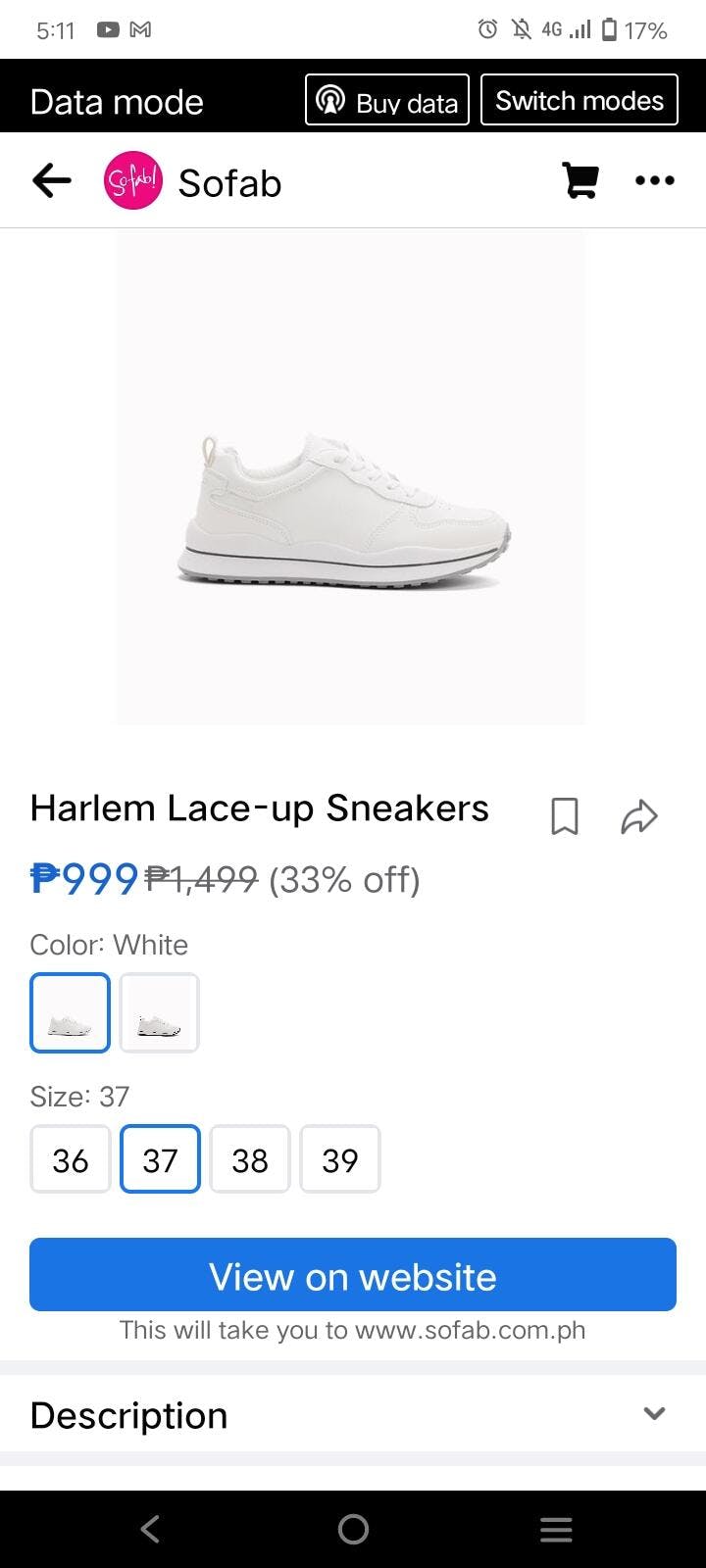Go to the system home screen
Screen dimensions: 706x1568
pos(353,1529)
